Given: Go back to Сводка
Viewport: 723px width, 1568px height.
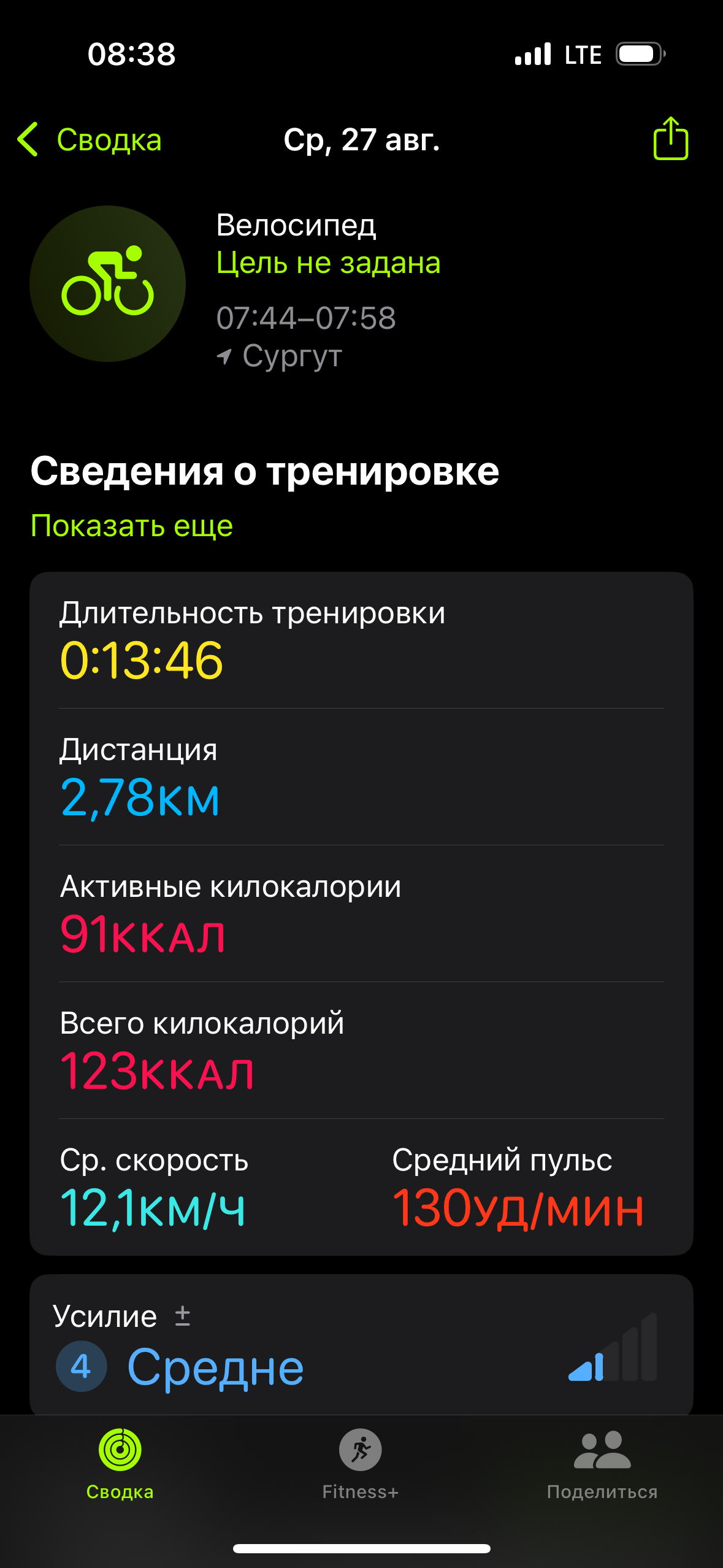Looking at the screenshot, I should click(x=90, y=139).
